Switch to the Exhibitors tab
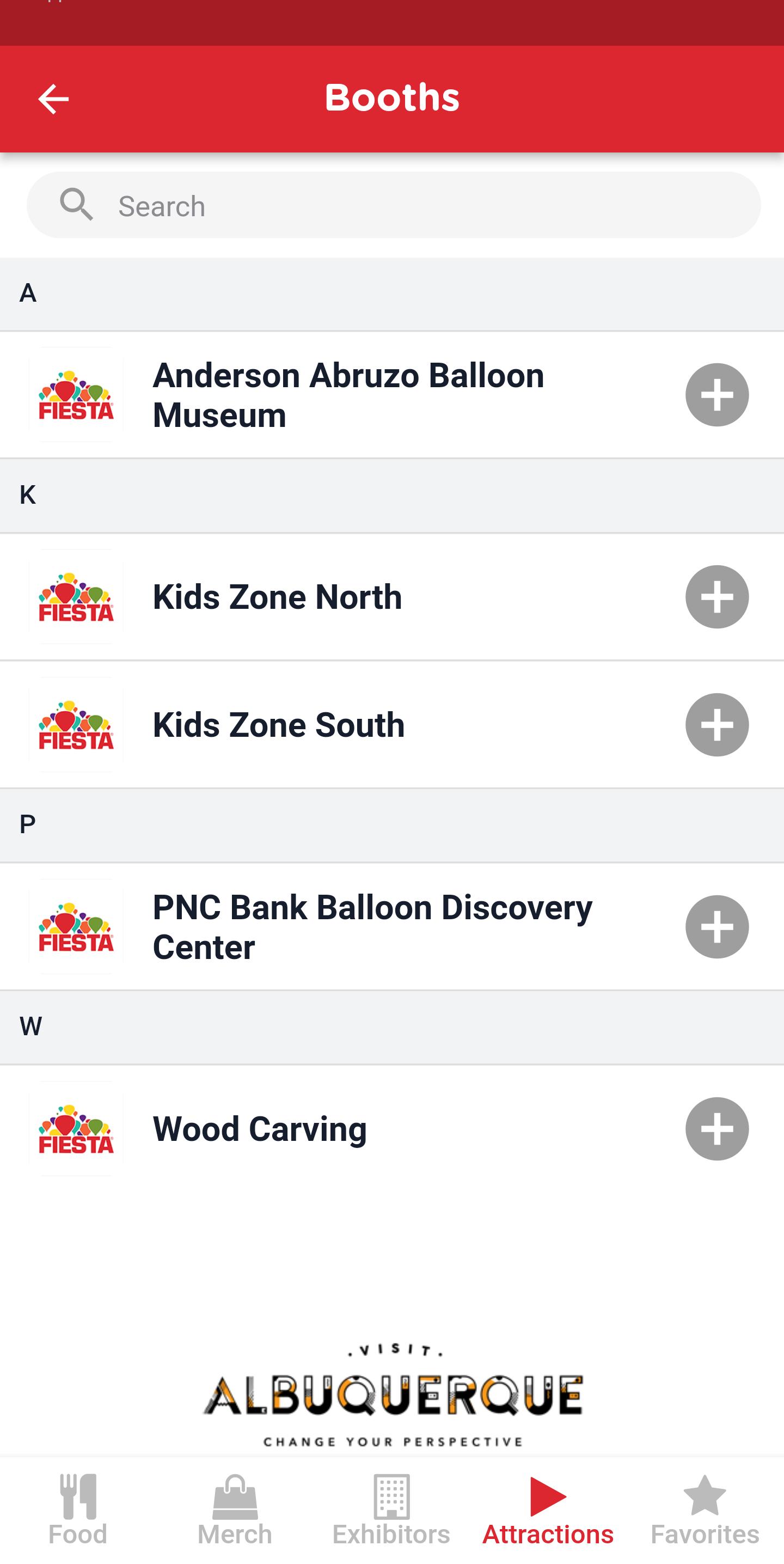The image size is (784, 1564). (x=391, y=1510)
